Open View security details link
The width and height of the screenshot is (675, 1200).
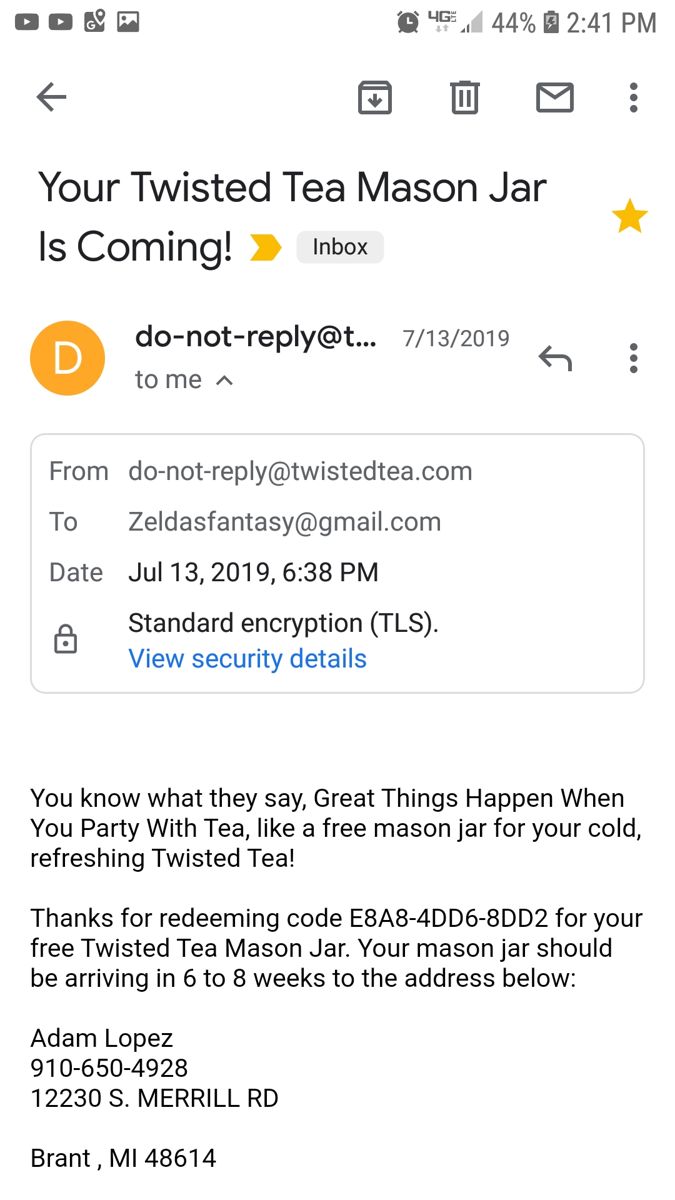(x=248, y=659)
